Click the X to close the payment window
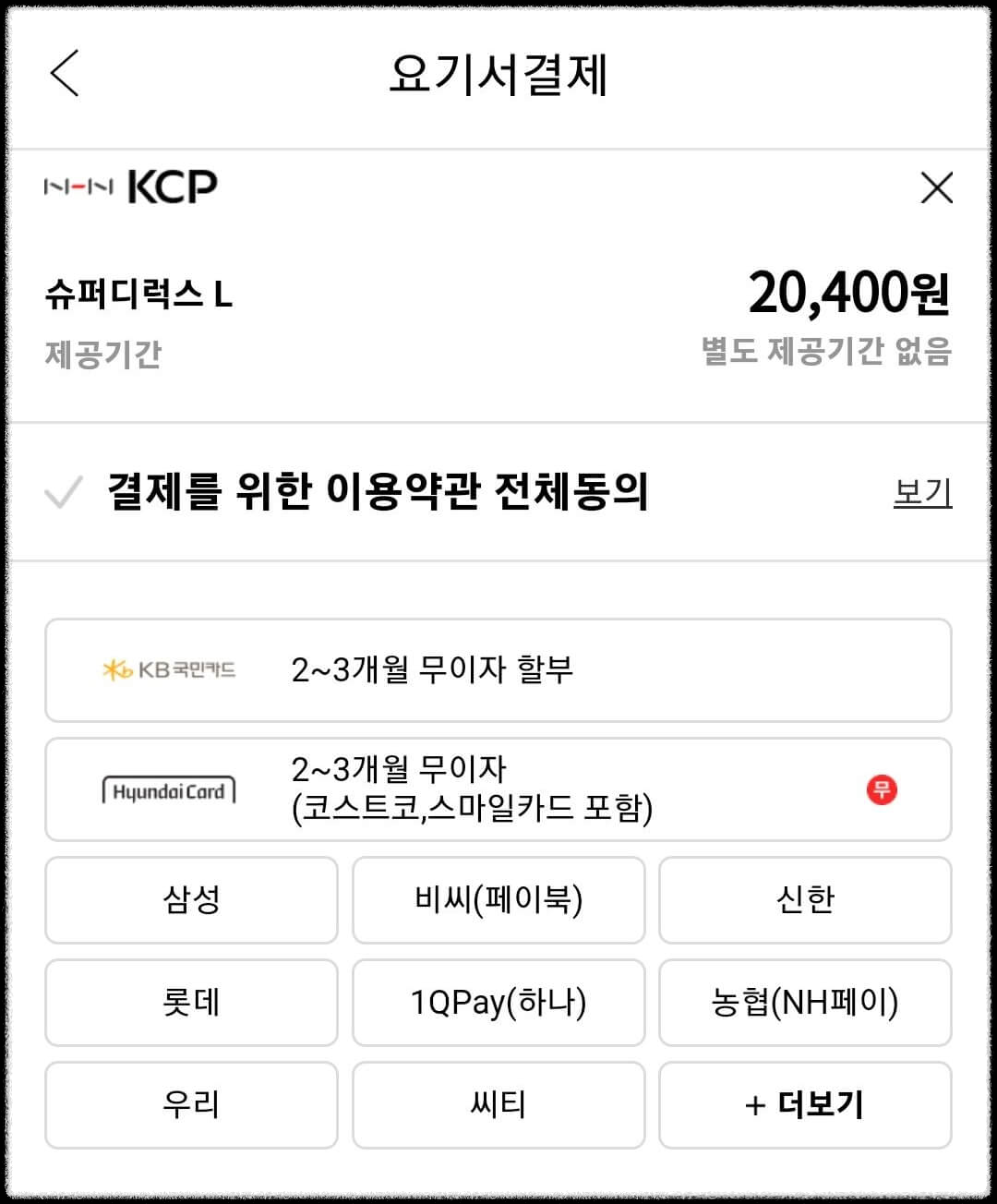 [x=938, y=187]
